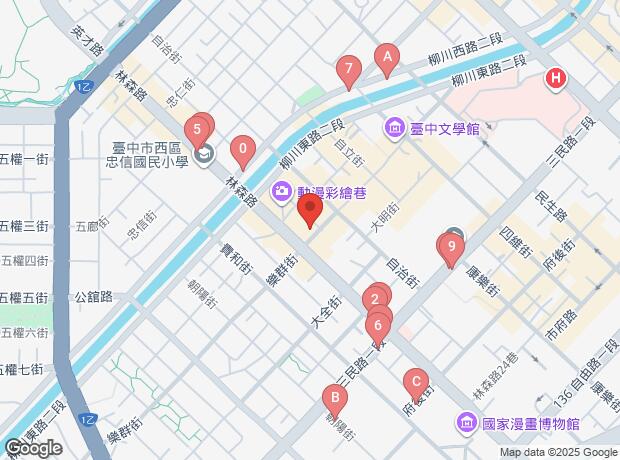Tap the unlabeled red pin with a dot
Image resolution: width=620 pixels, height=460 pixels.
(x=310, y=210)
